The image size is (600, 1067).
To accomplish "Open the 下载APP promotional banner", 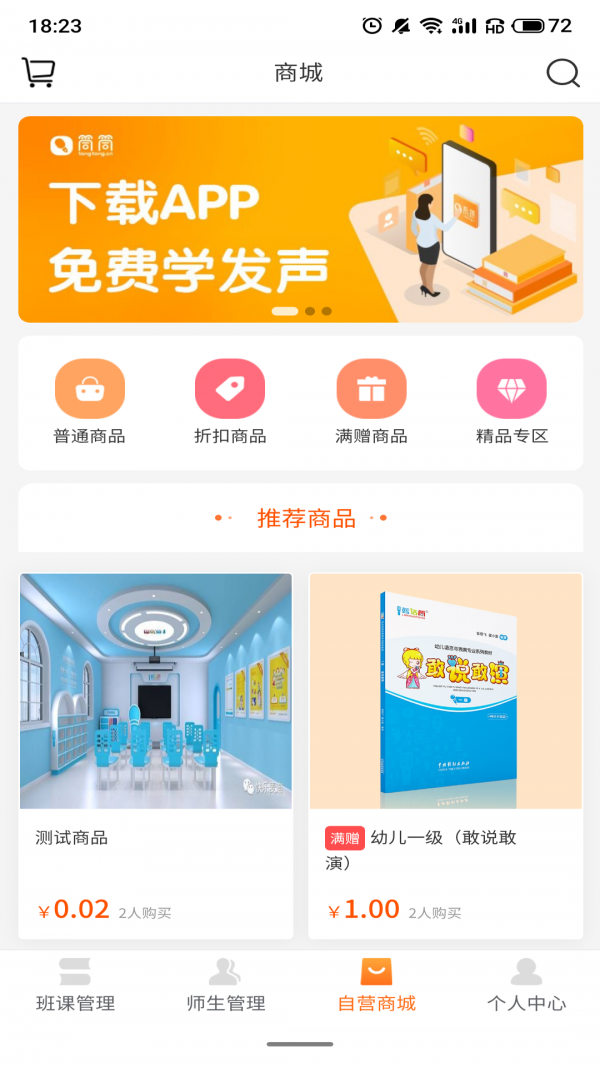I will point(300,219).
